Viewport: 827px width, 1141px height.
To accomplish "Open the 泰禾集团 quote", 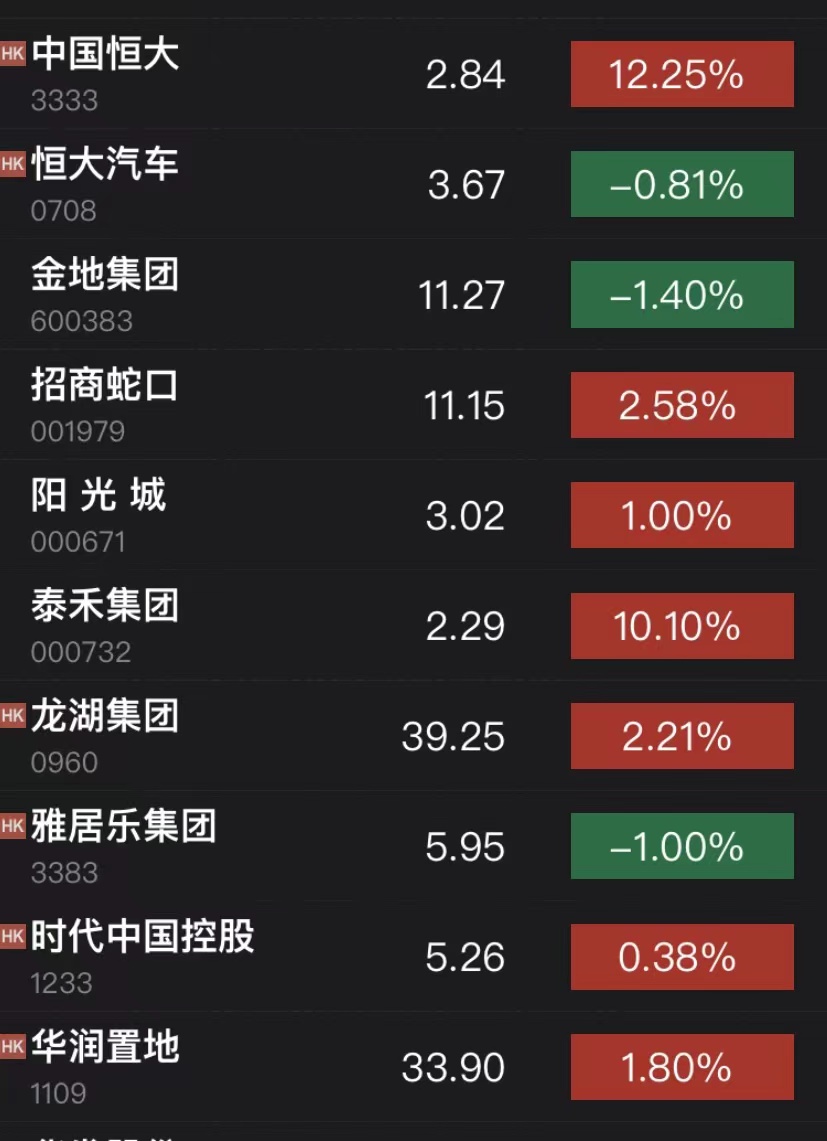I will click(x=105, y=606).
